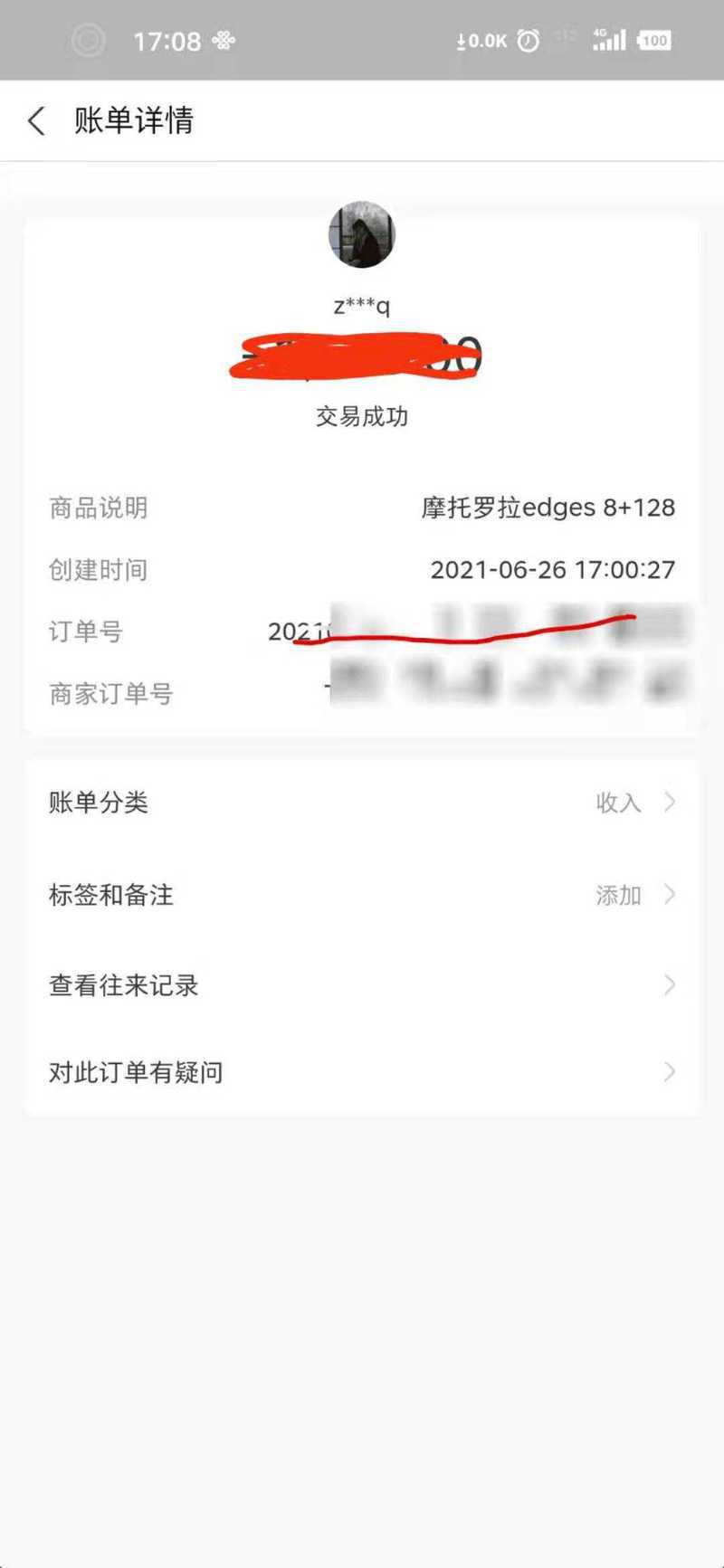Open 对此订单有疑问 help row
Viewport: 724px width, 1568px height.
click(x=362, y=1072)
